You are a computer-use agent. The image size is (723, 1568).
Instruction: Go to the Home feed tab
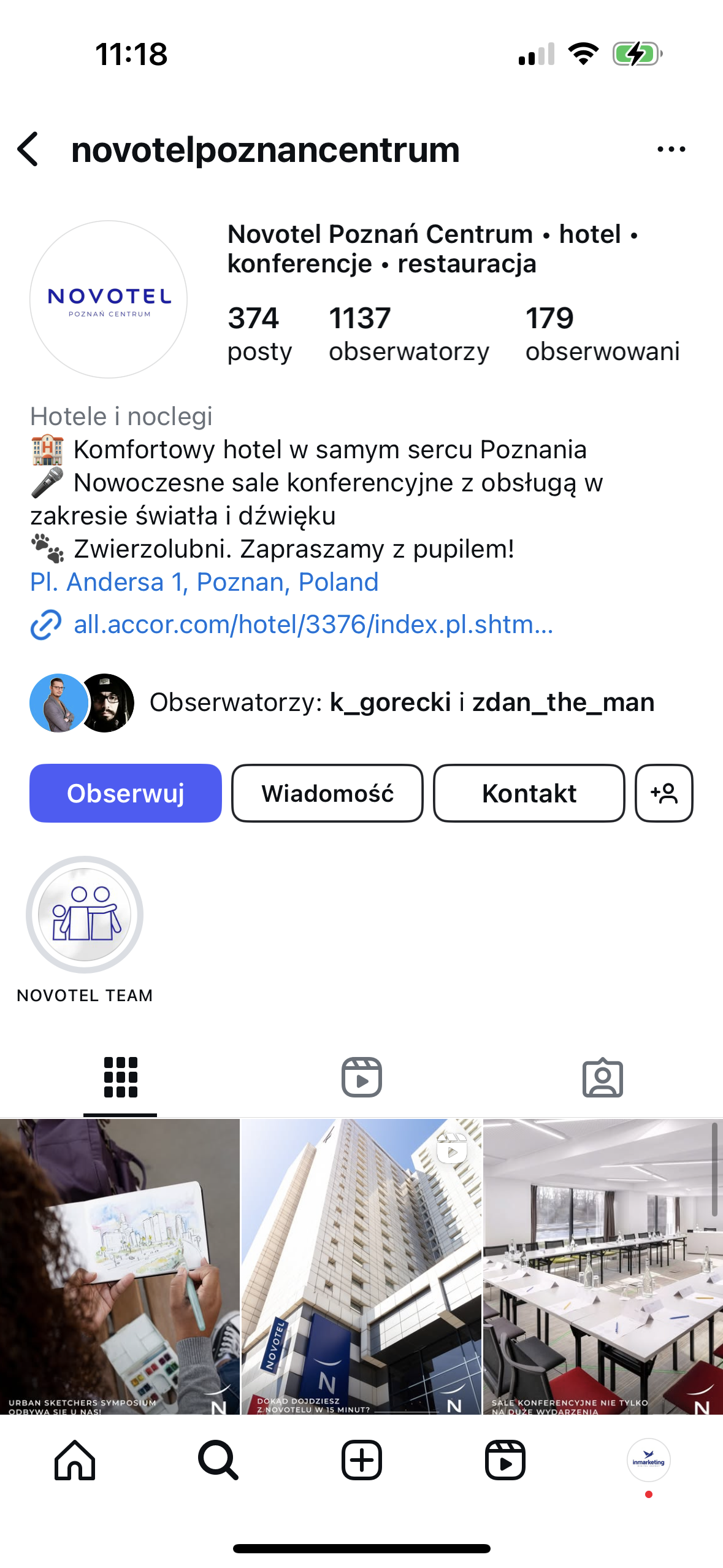pyautogui.click(x=75, y=1460)
